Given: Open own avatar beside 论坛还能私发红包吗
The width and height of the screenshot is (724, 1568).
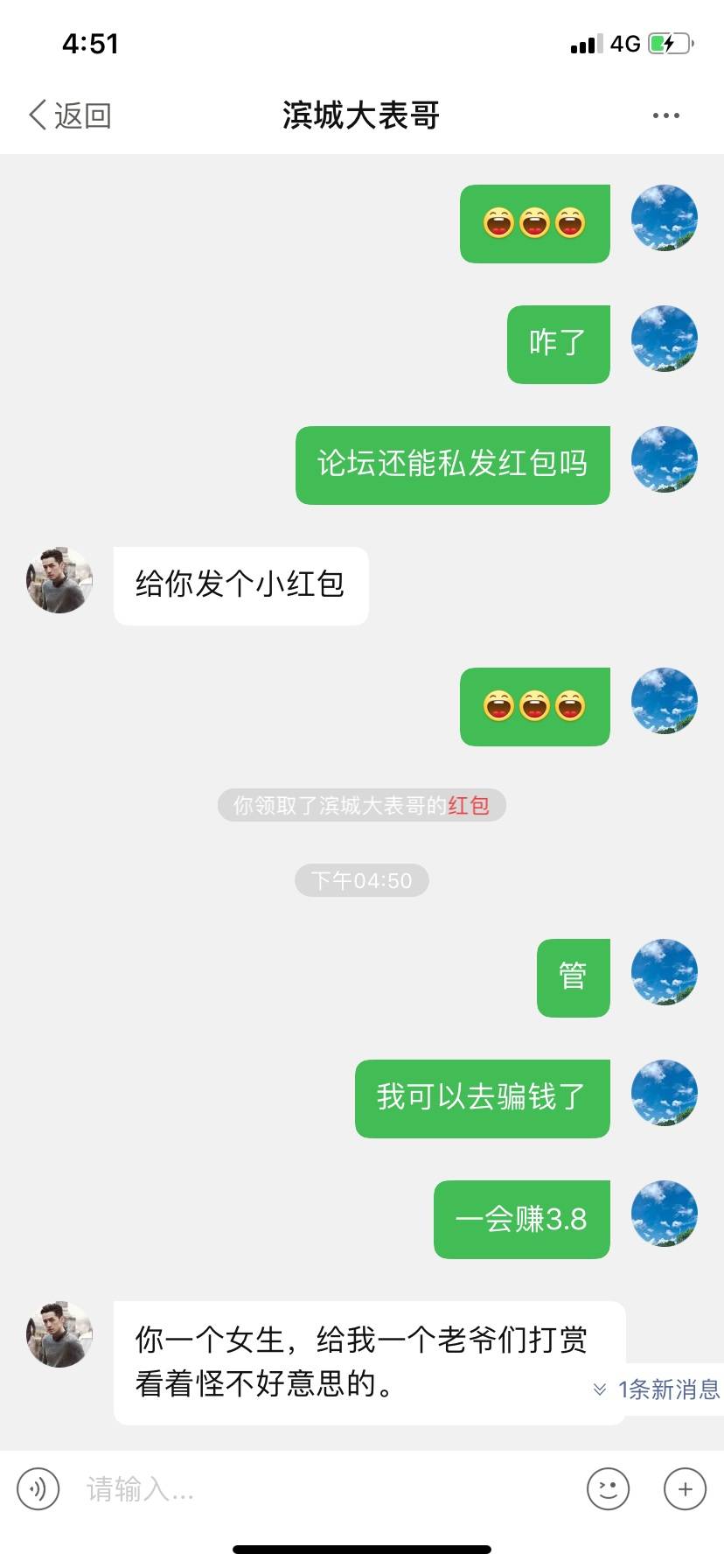Looking at the screenshot, I should pos(665,459).
